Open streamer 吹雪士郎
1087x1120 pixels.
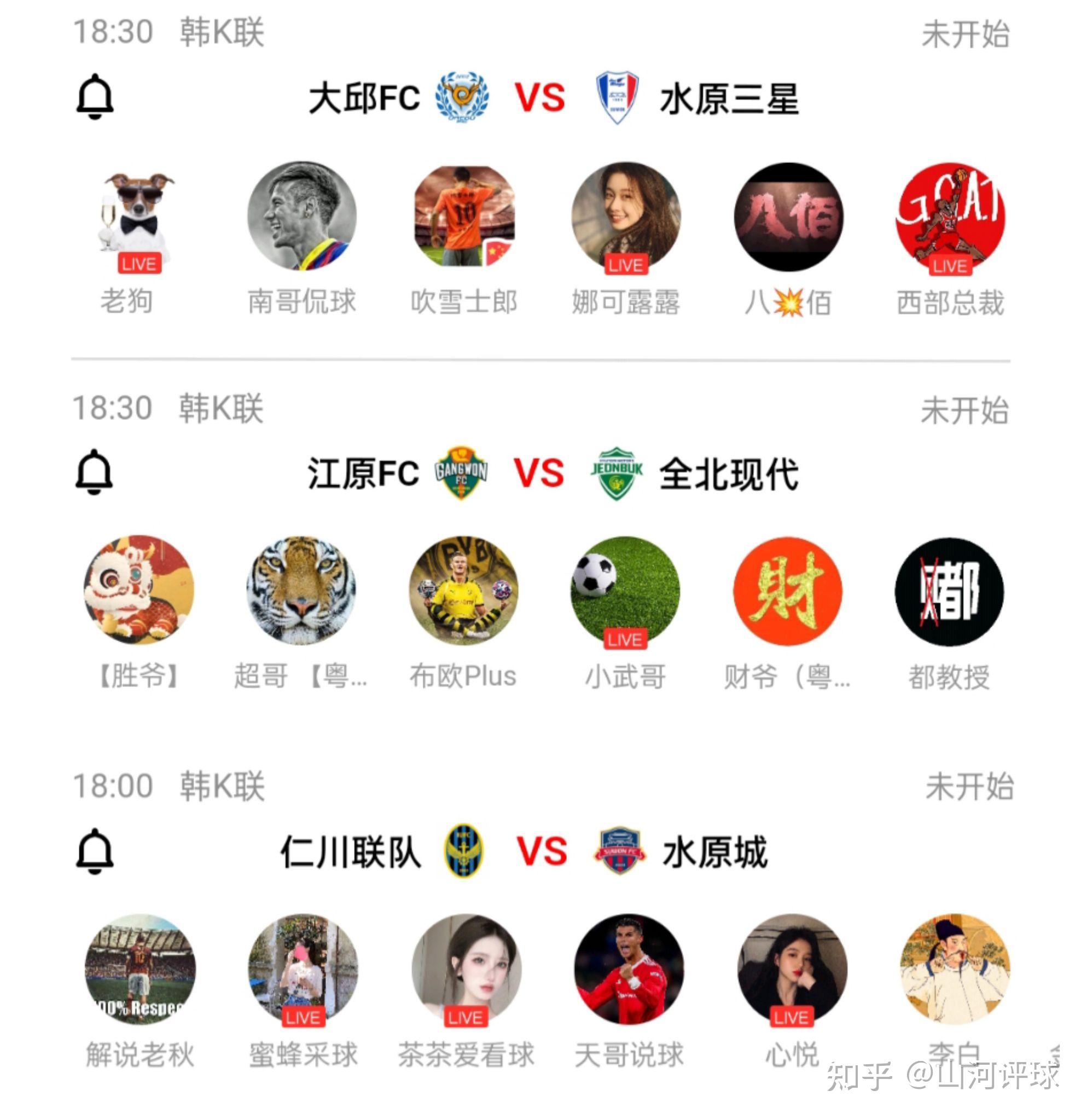pos(464,217)
